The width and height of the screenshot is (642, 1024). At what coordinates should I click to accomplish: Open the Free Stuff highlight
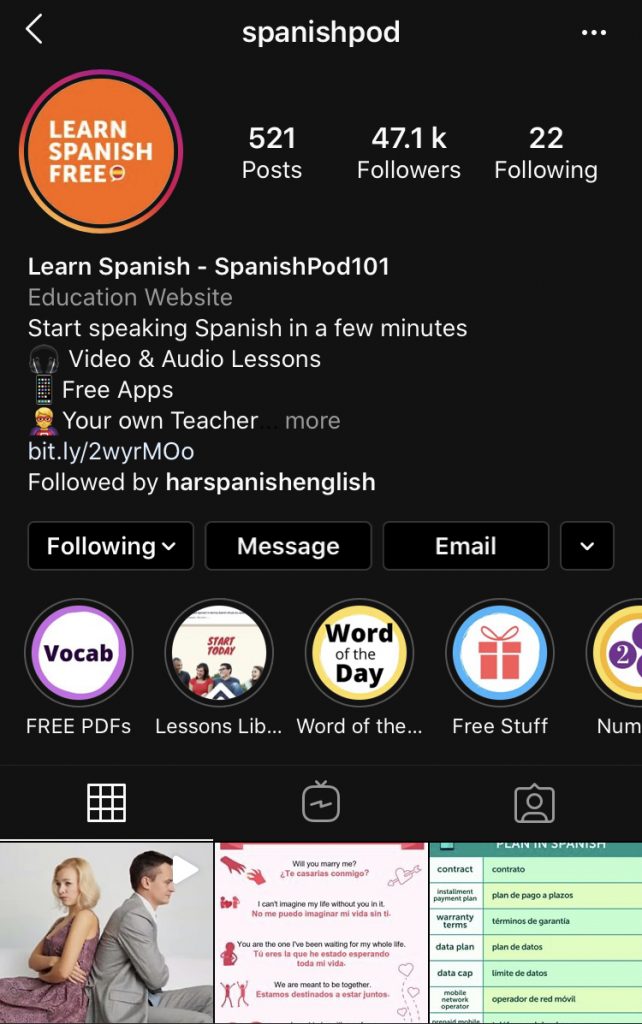point(499,653)
